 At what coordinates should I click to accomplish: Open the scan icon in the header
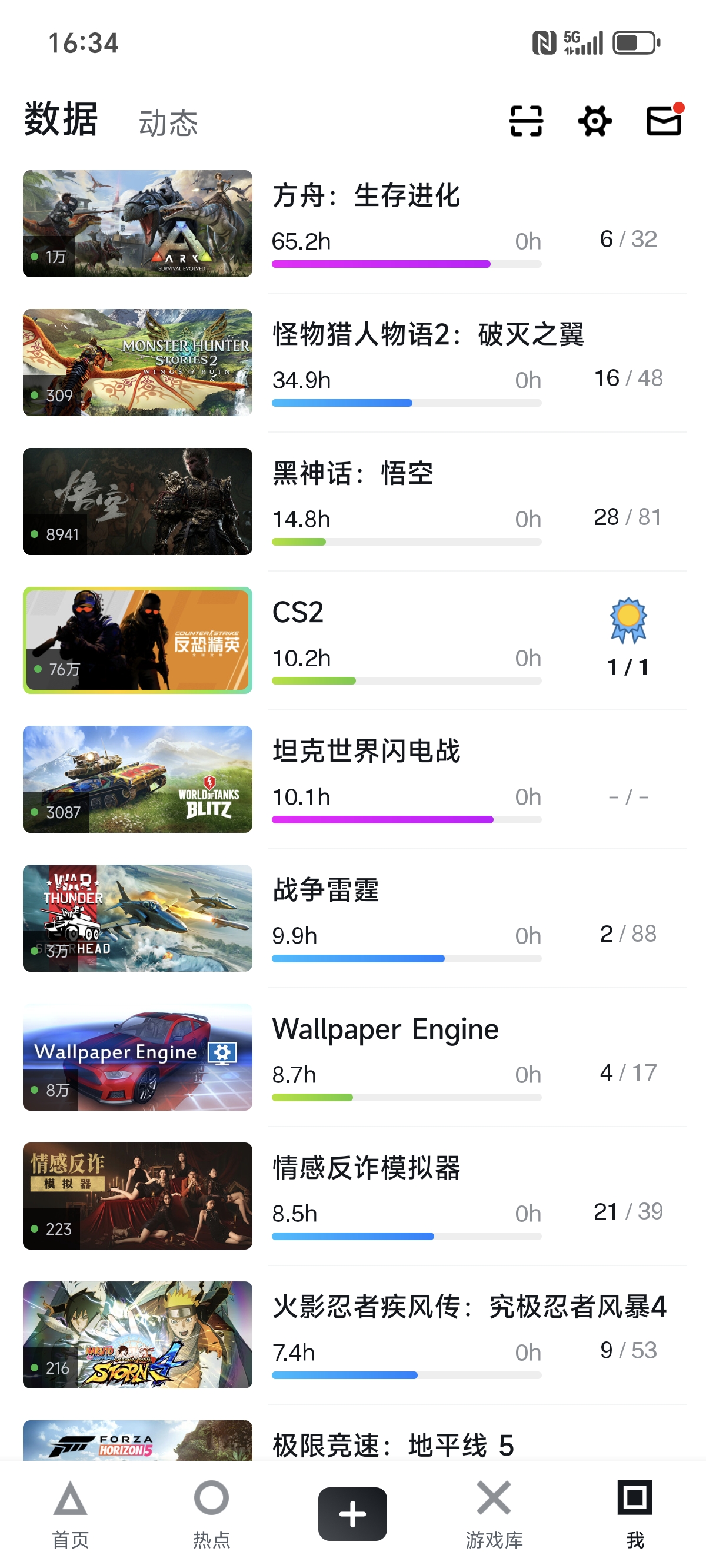[526, 121]
